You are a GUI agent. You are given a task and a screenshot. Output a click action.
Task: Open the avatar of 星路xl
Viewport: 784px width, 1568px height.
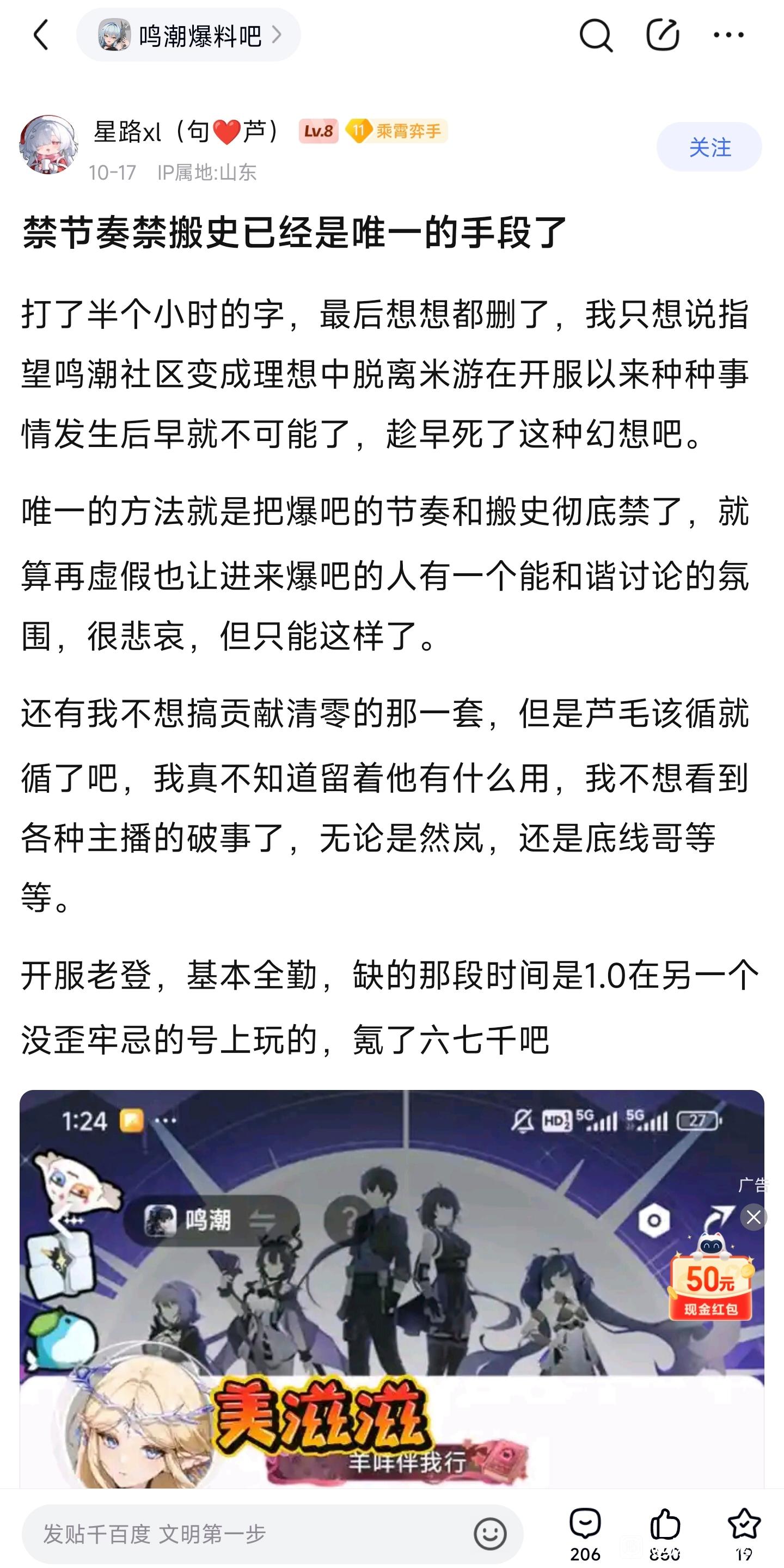[x=48, y=145]
